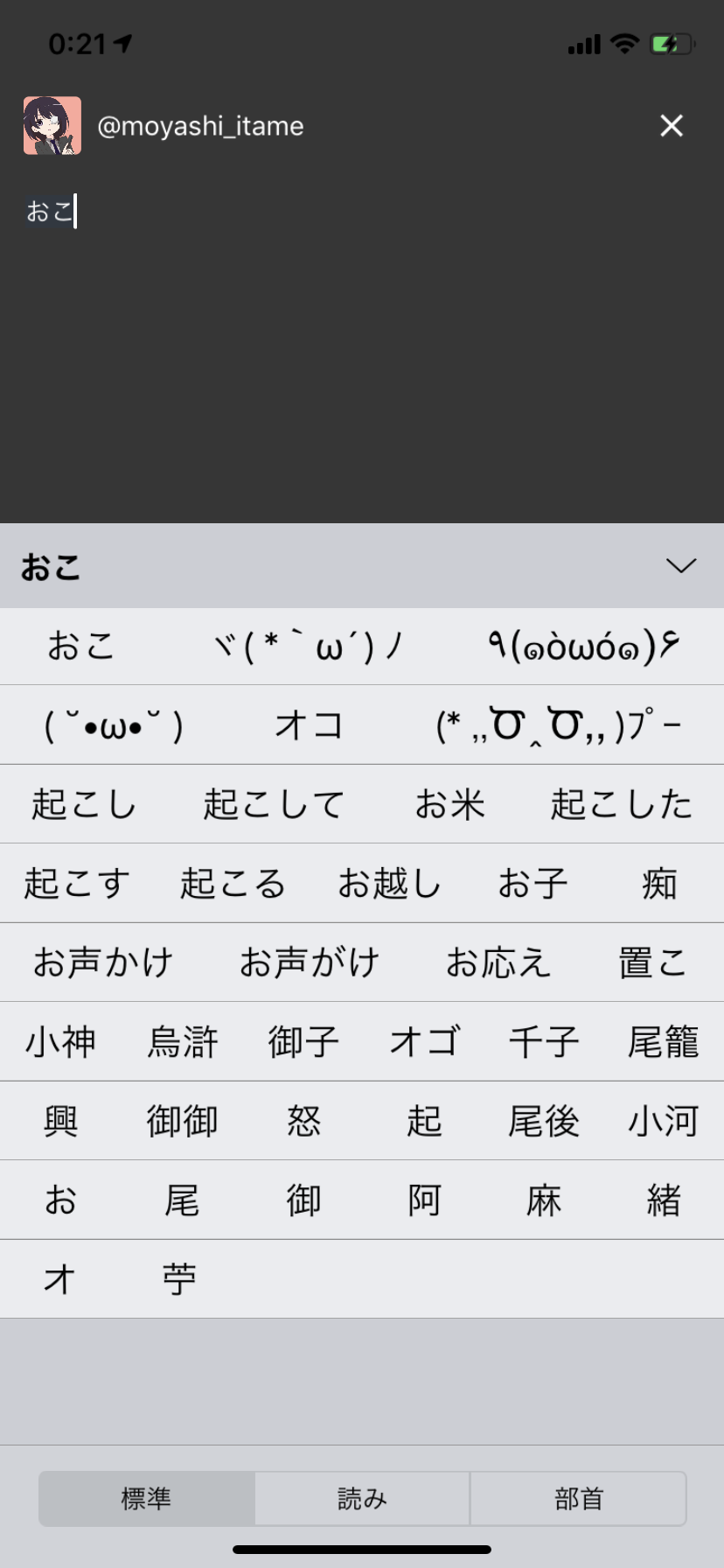
Task: Select the kanji candidate 興
Action: click(60, 1121)
